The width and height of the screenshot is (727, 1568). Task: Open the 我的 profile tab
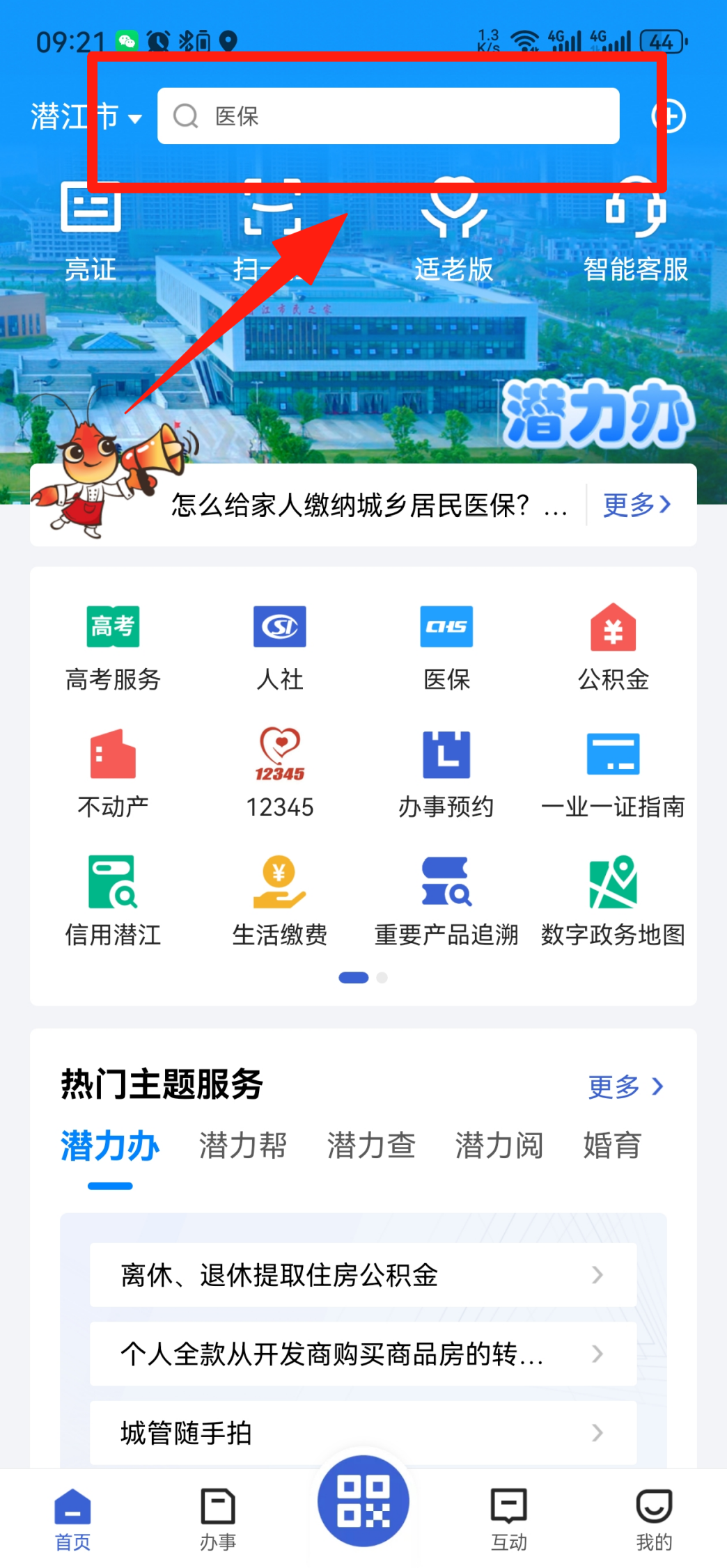tap(654, 1519)
